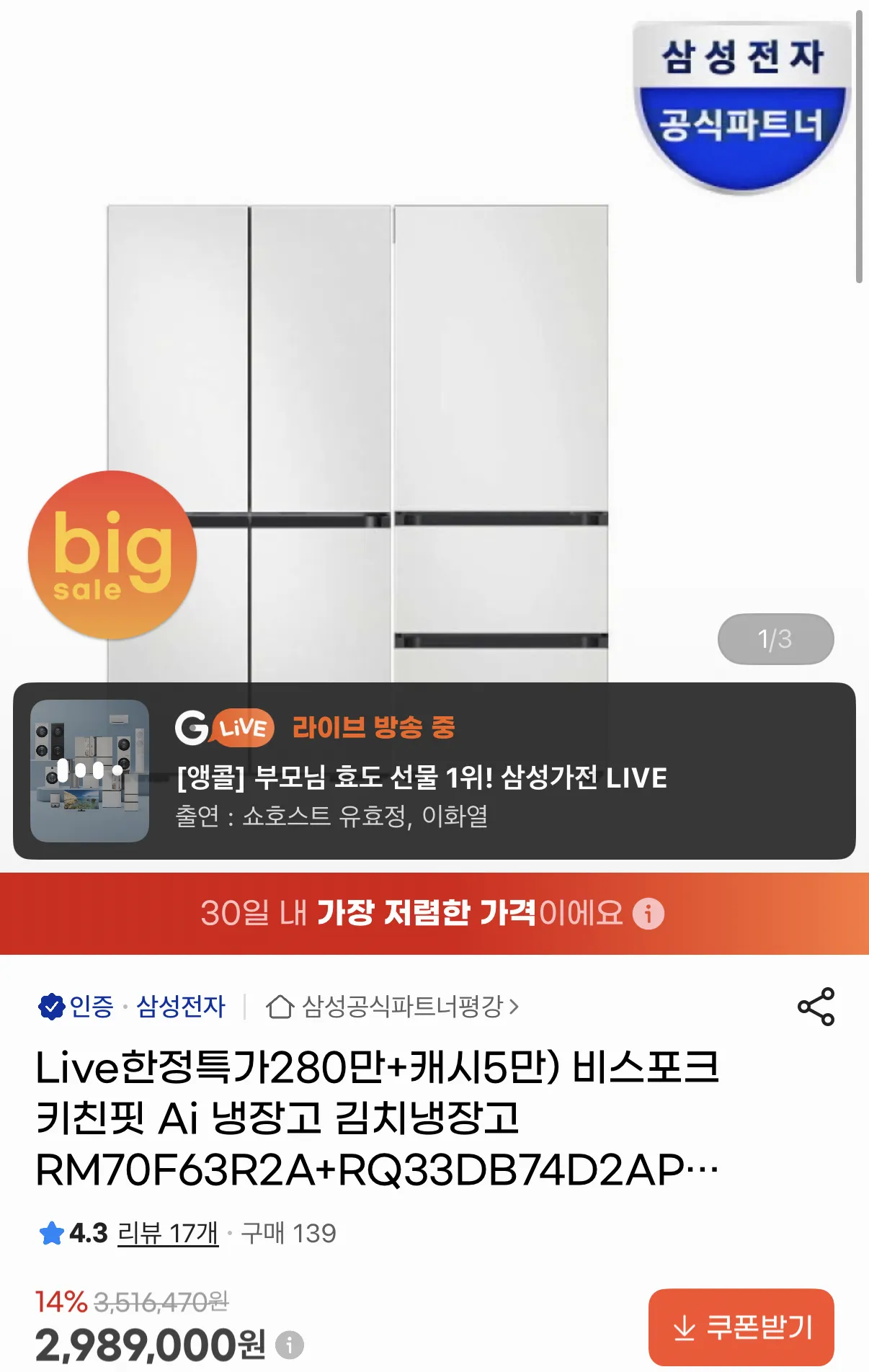Tap the info icon beside price 2,989,000원
Viewport: 869px width, 1372px height.
coord(290,1345)
